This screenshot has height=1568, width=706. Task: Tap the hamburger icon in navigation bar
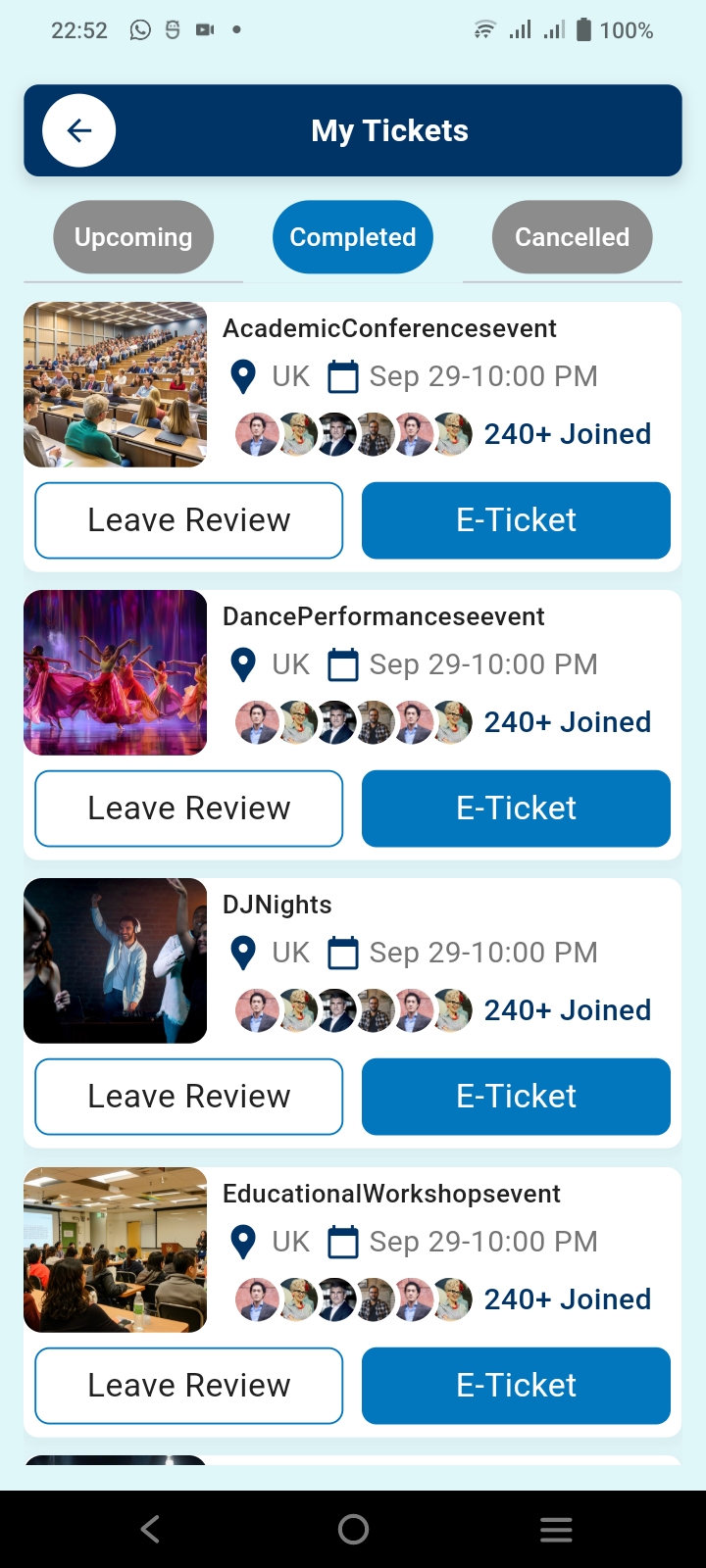[556, 1528]
